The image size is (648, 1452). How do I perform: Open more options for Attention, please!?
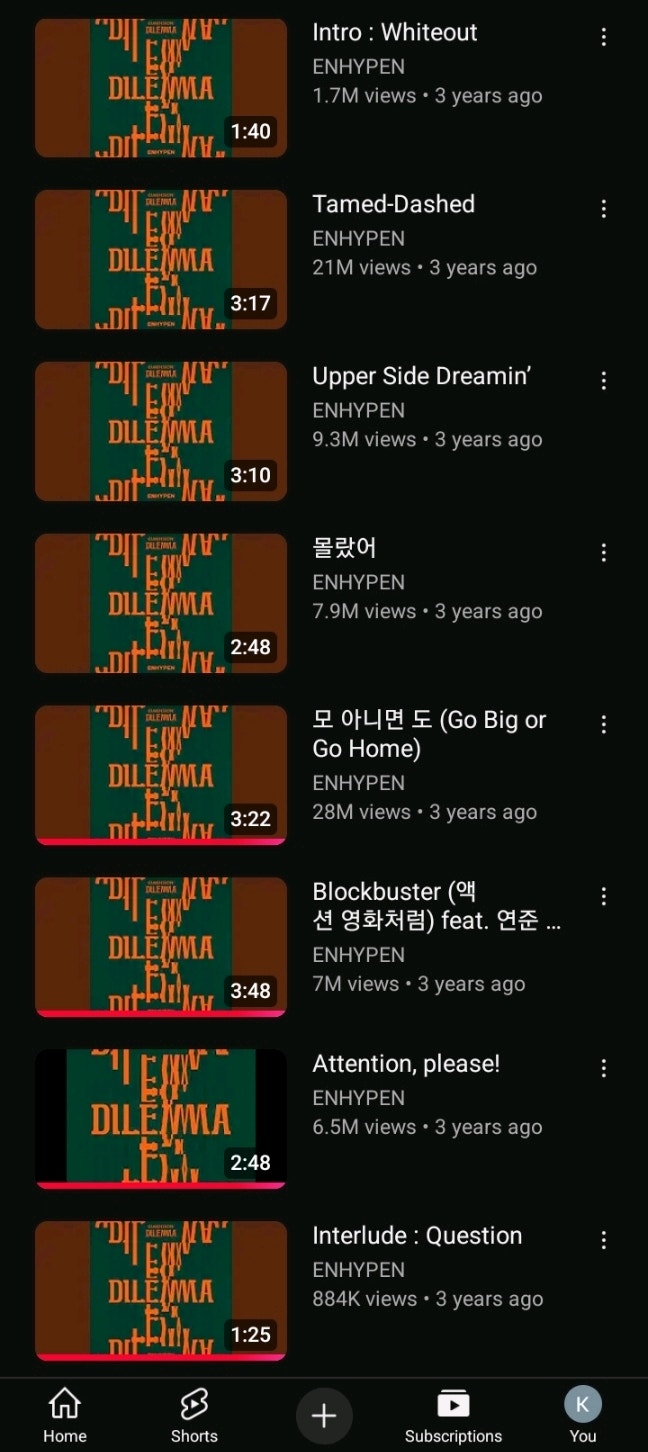pyautogui.click(x=603, y=1069)
